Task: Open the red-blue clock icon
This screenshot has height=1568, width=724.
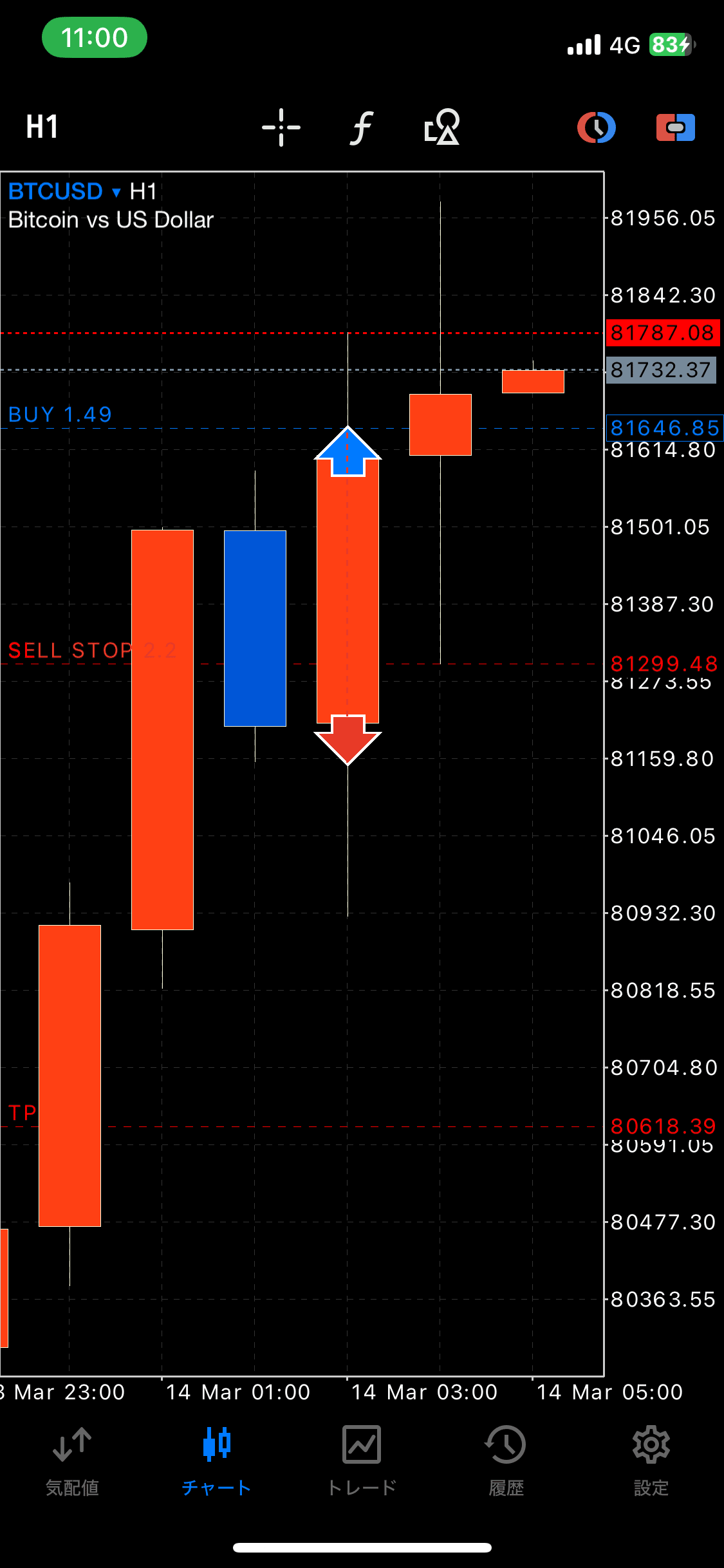Action: [x=597, y=127]
